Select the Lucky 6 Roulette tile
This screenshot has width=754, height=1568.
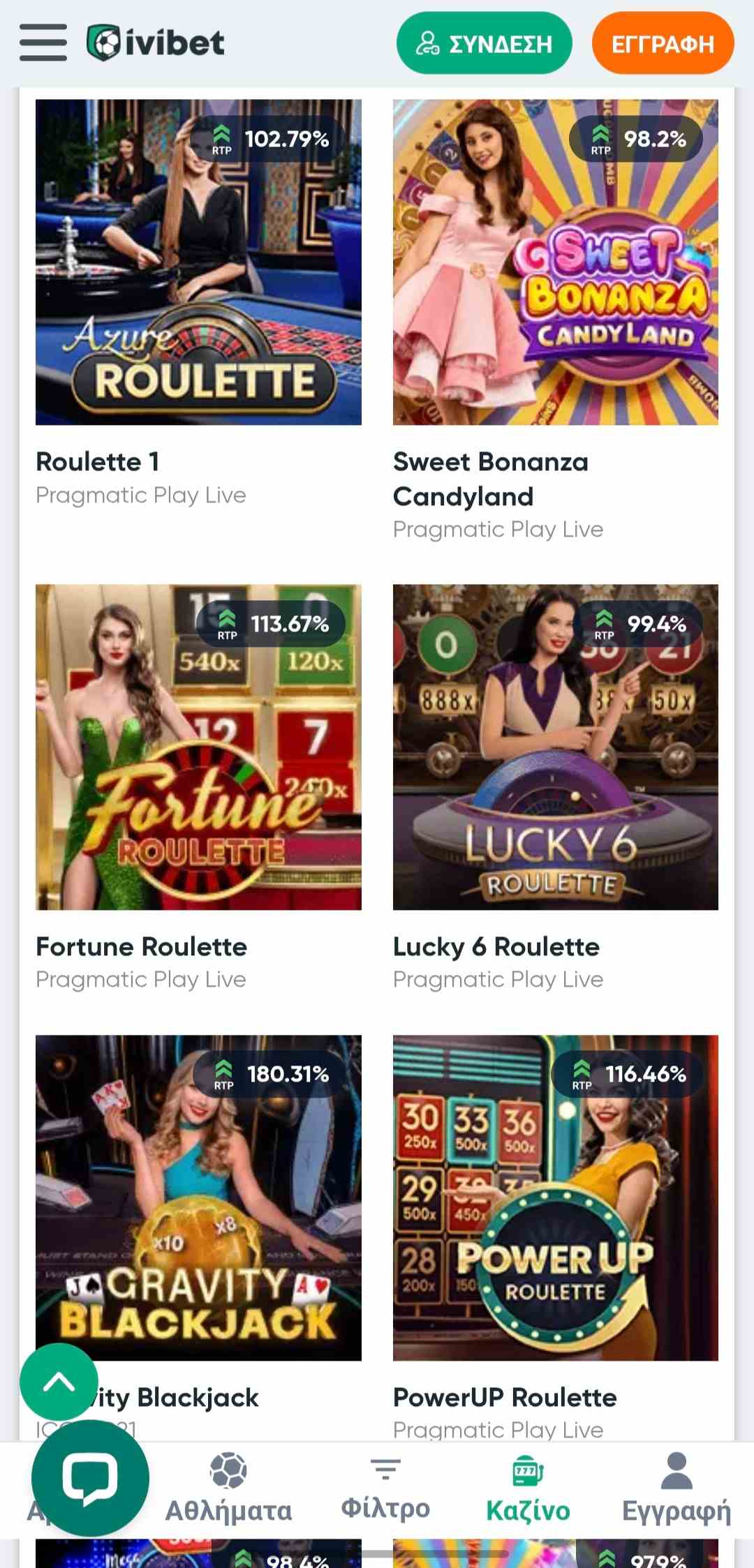(555, 747)
